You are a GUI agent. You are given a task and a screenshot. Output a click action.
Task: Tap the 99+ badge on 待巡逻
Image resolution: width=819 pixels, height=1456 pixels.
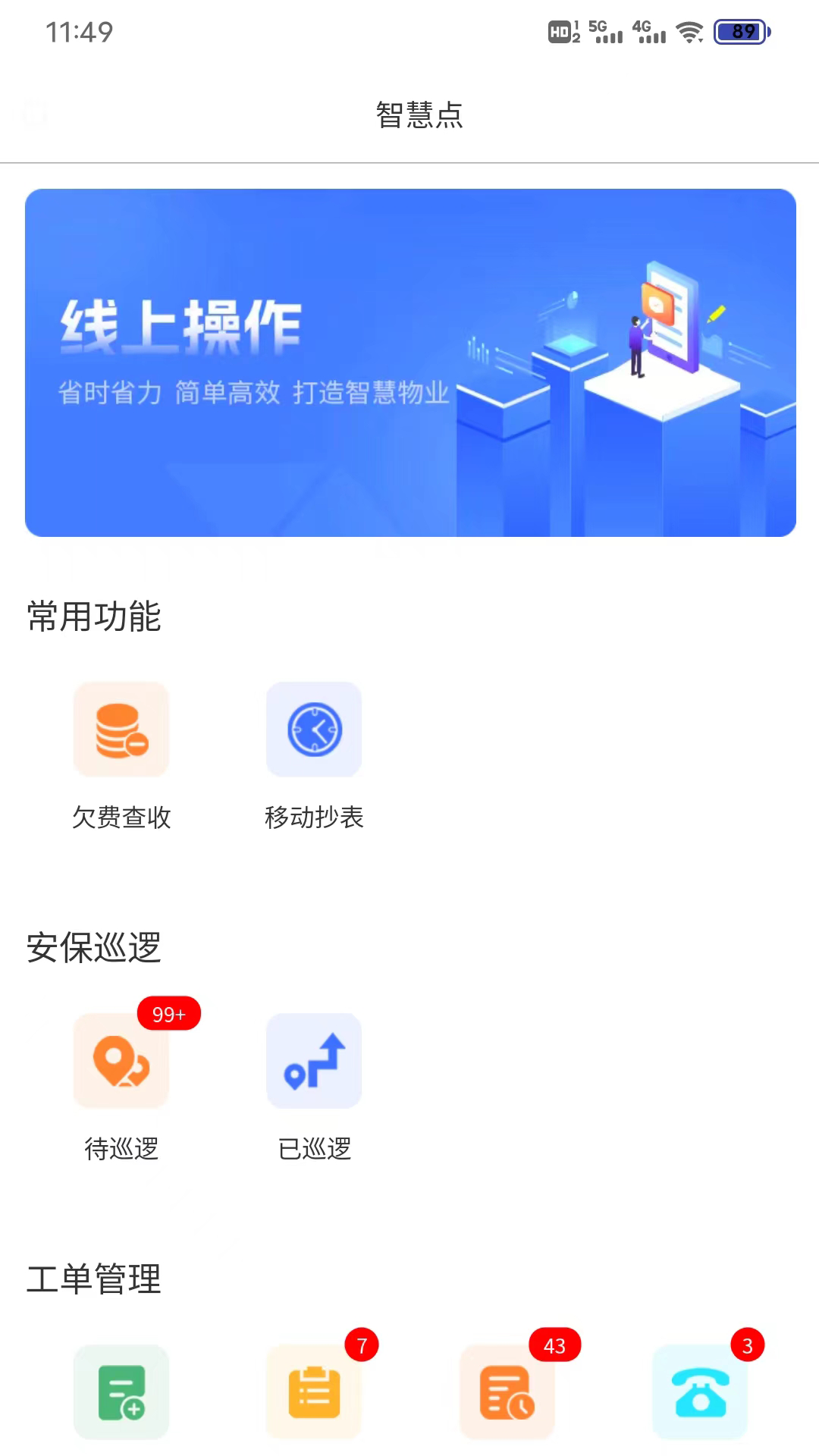click(168, 1013)
